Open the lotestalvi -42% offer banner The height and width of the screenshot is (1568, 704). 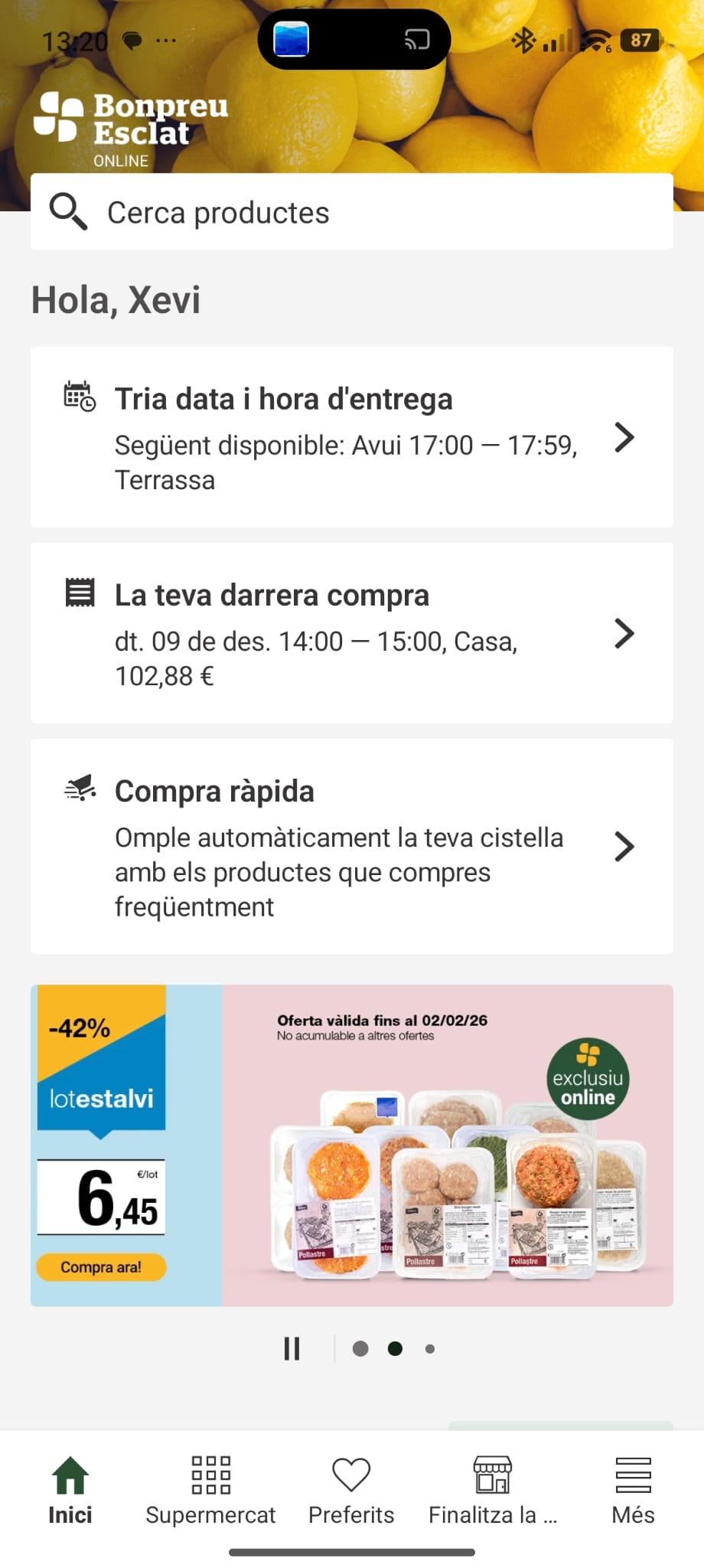(x=352, y=1145)
